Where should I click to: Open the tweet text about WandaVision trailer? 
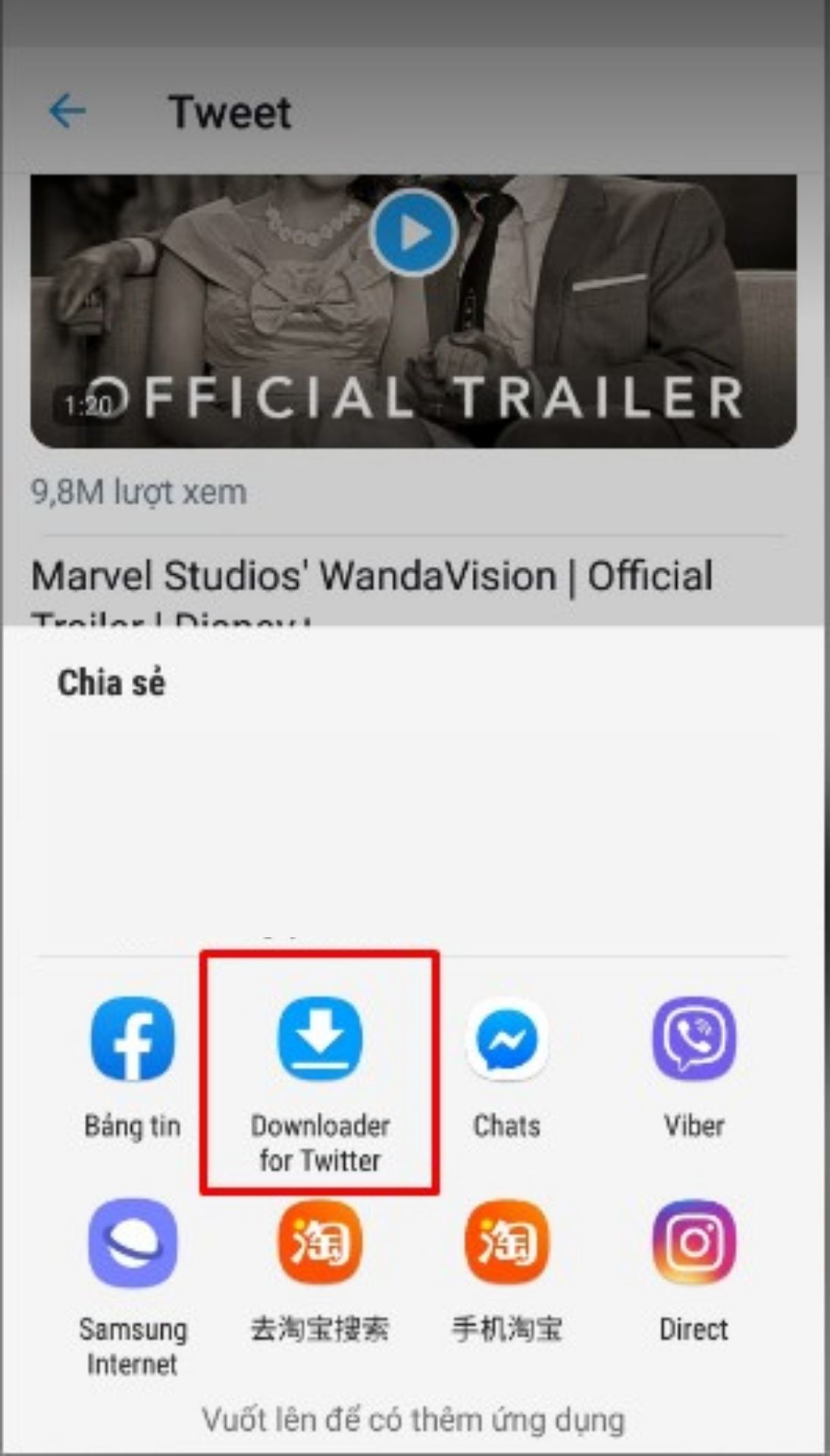[x=371, y=576]
